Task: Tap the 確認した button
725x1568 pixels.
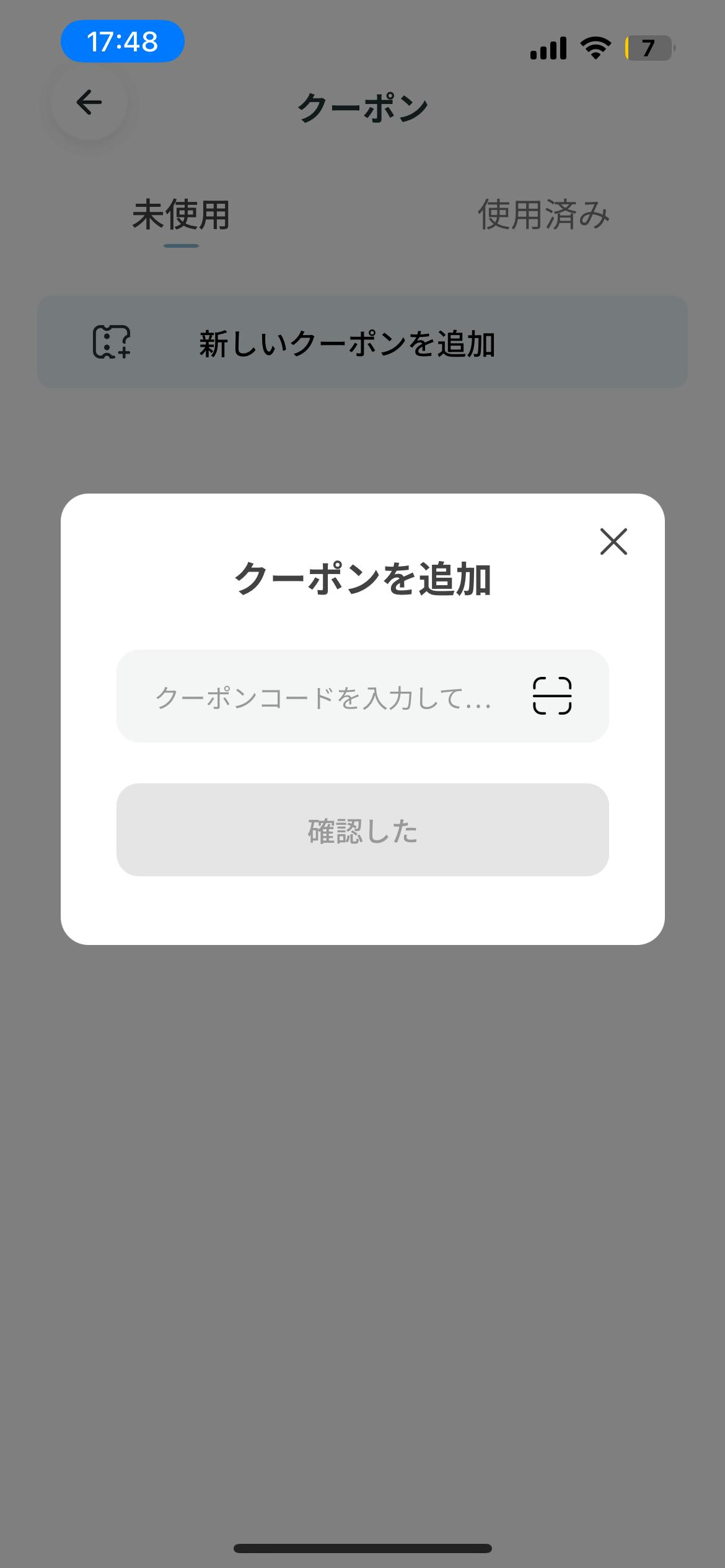Action: (x=362, y=830)
